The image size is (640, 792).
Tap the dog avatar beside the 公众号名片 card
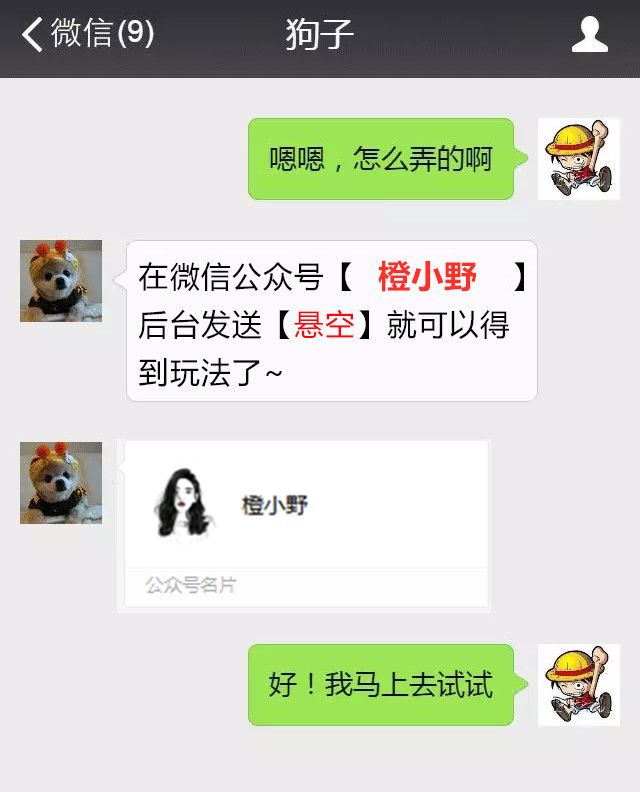[x=61, y=483]
